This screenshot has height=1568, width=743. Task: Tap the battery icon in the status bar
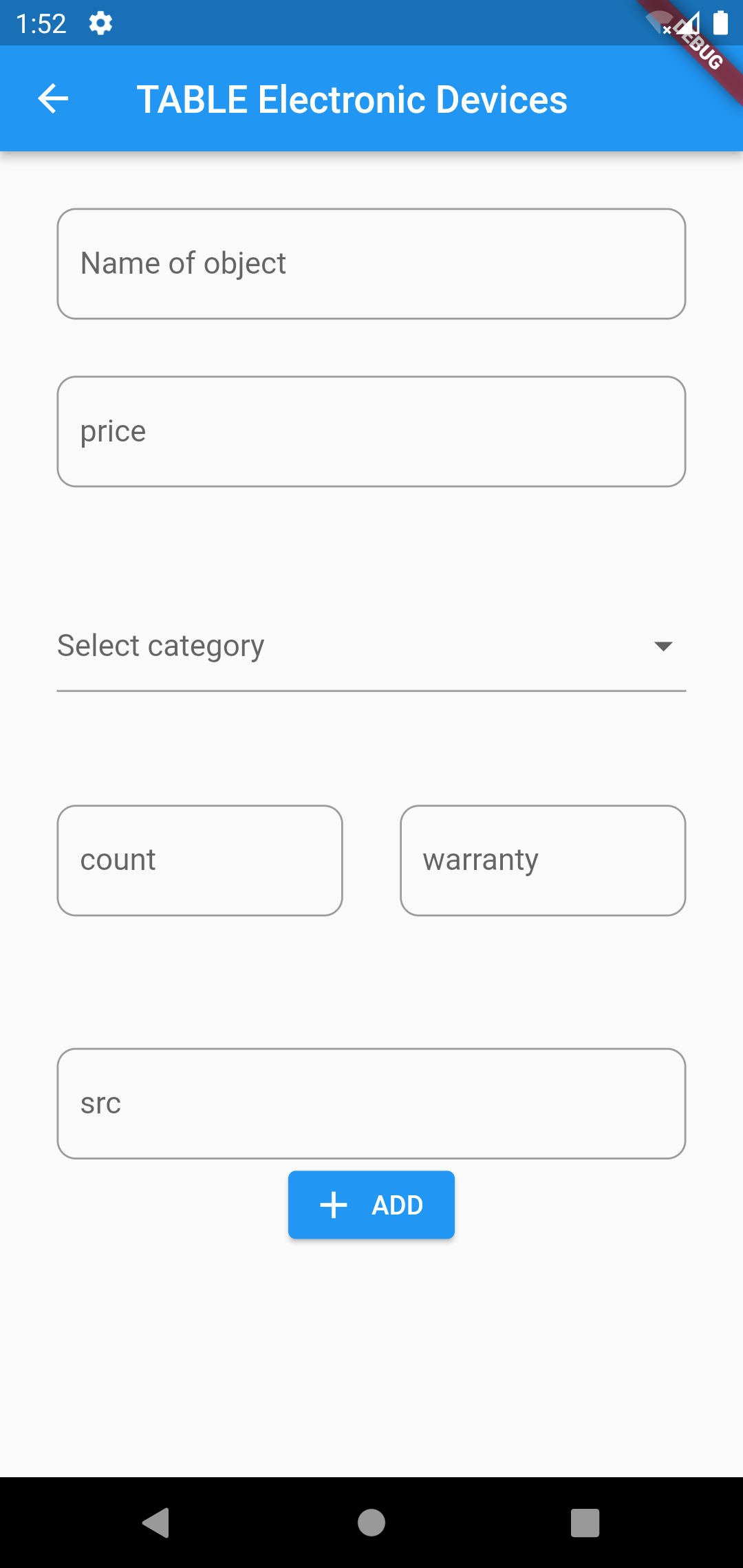720,23
